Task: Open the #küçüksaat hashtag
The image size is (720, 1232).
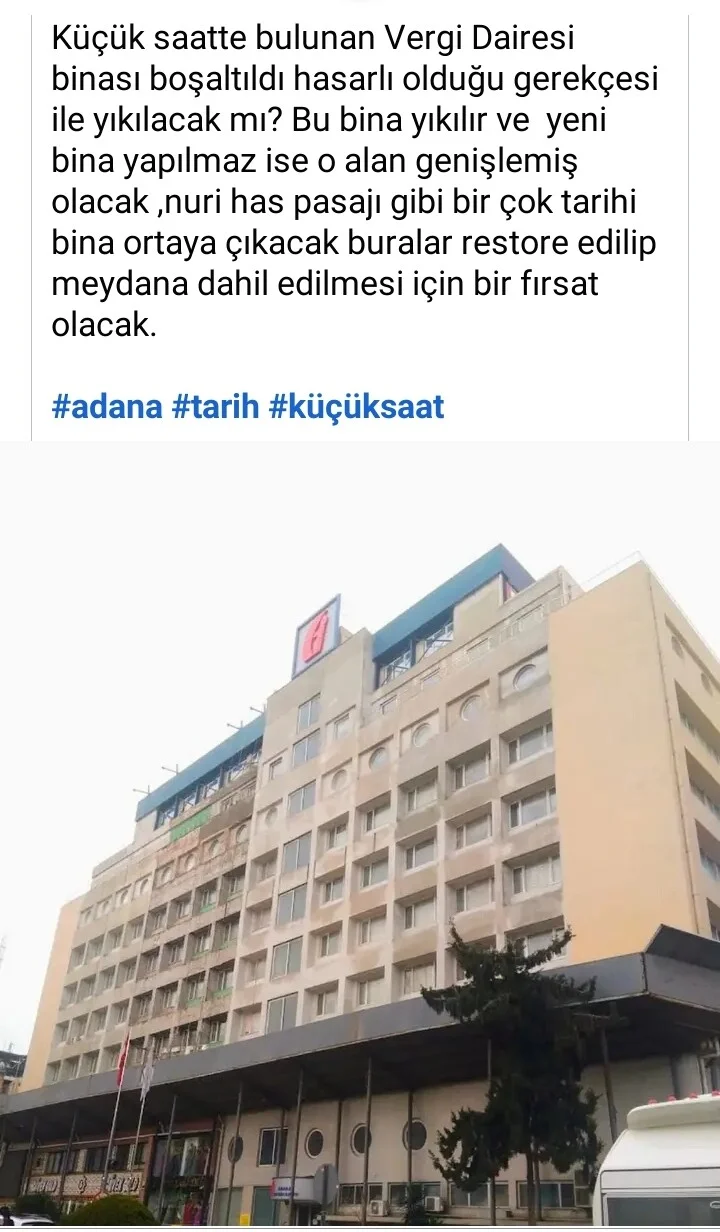Action: tap(357, 407)
